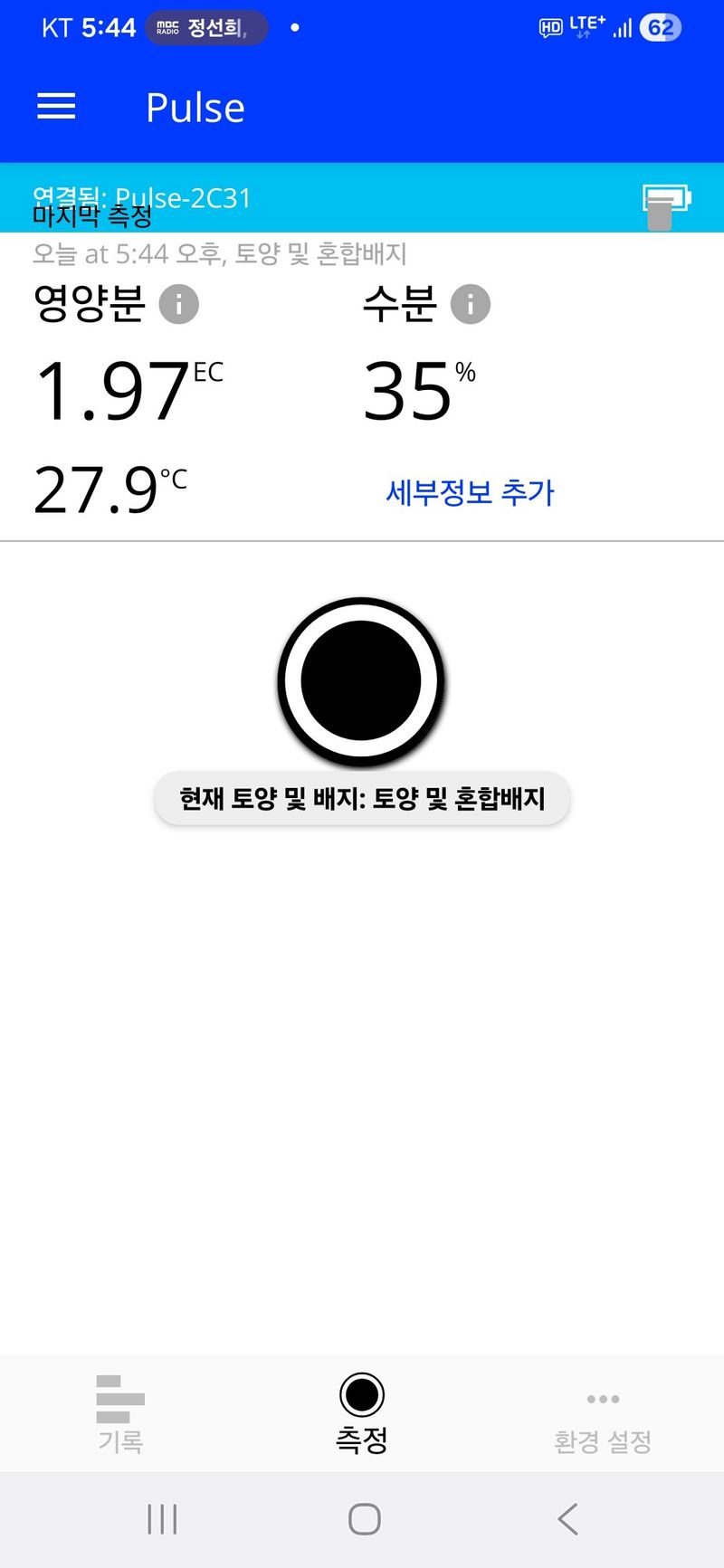Return to the home screen
Screen dimensions: 724x1568
364,1519
